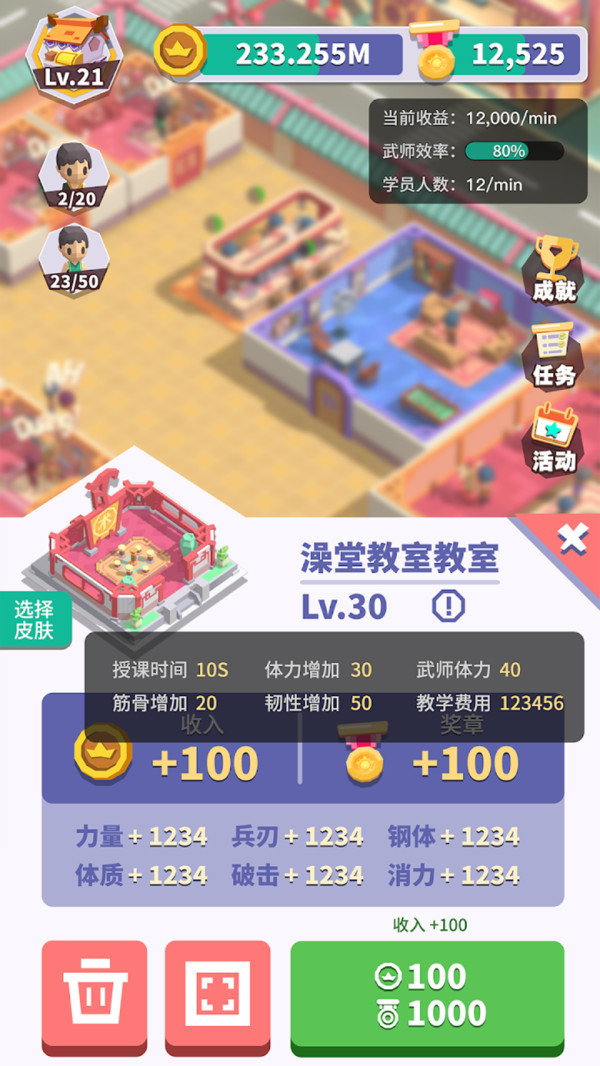This screenshot has width=600, height=1066.
Task: Open 任务 task list
Action: [553, 355]
